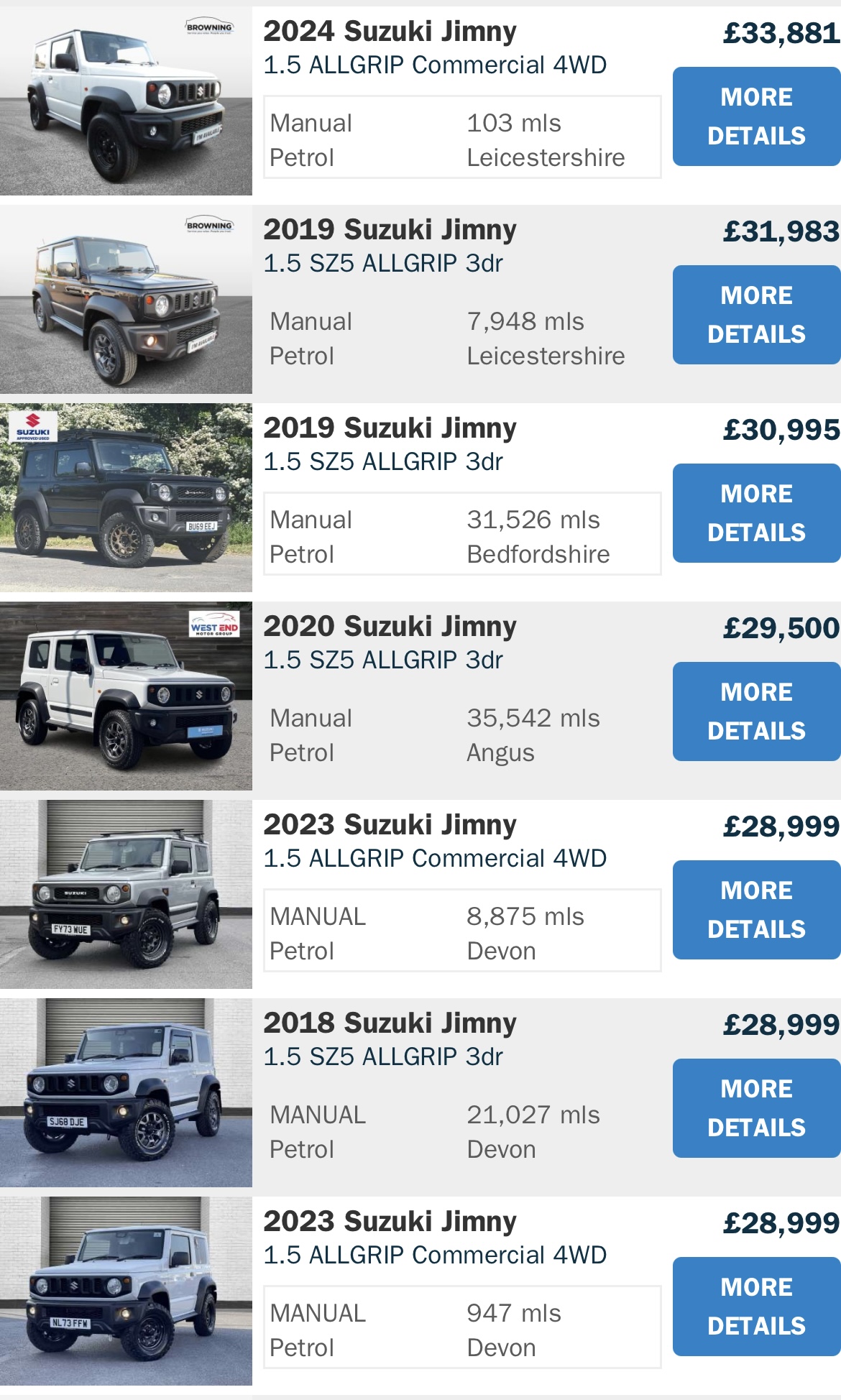View the Bedfordshire Jimny's photo

(x=126, y=498)
